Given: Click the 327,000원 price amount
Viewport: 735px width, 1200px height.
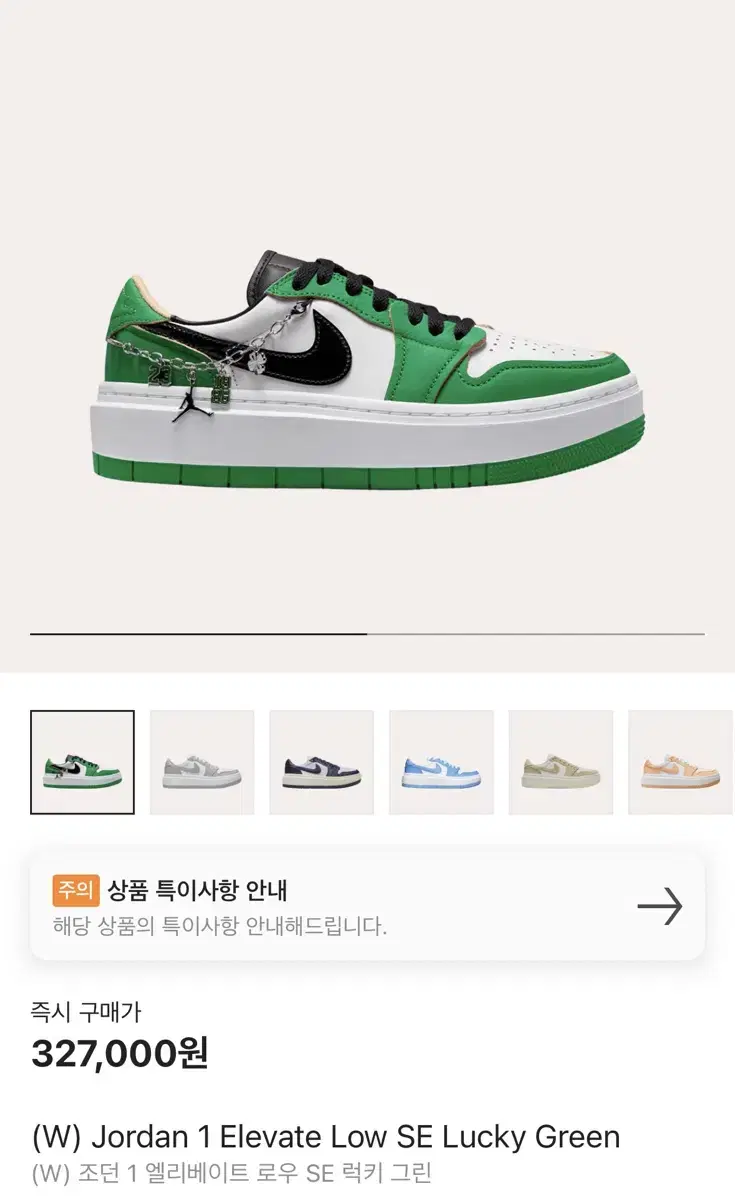Looking at the screenshot, I should 118,1052.
